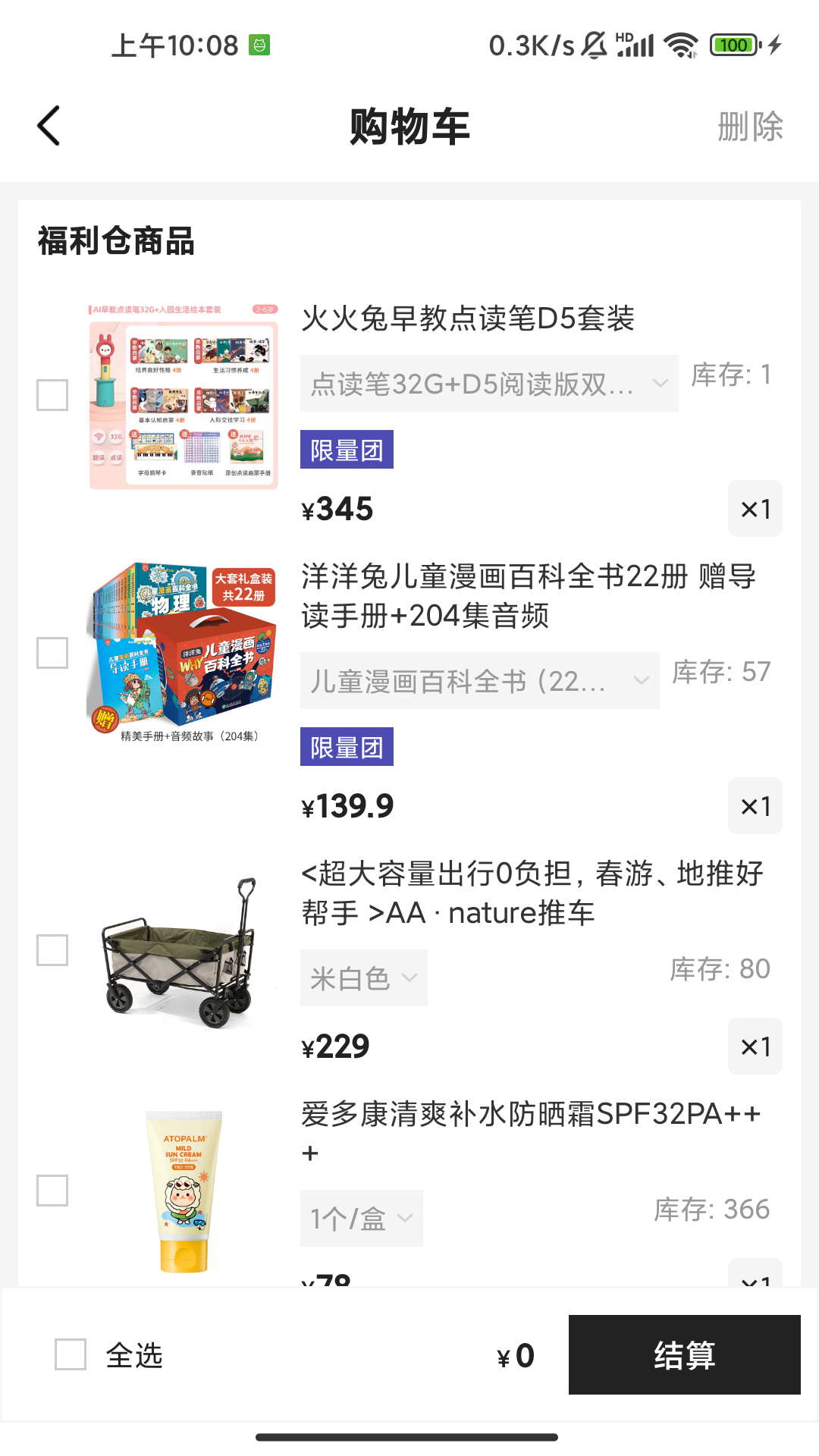819x1456 pixels.
Task: Tap the 结算 checkout button
Action: [683, 1356]
